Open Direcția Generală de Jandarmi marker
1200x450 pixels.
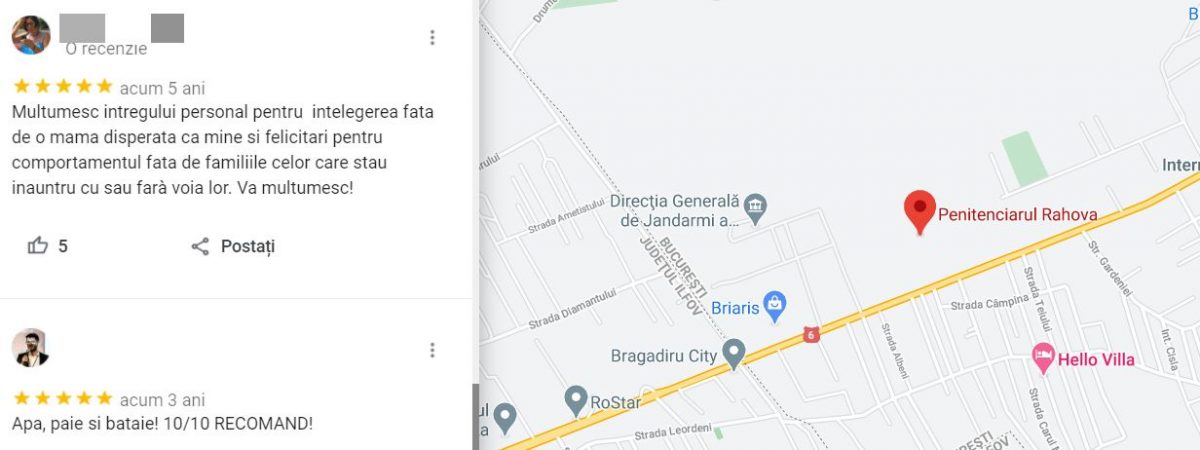(757, 208)
